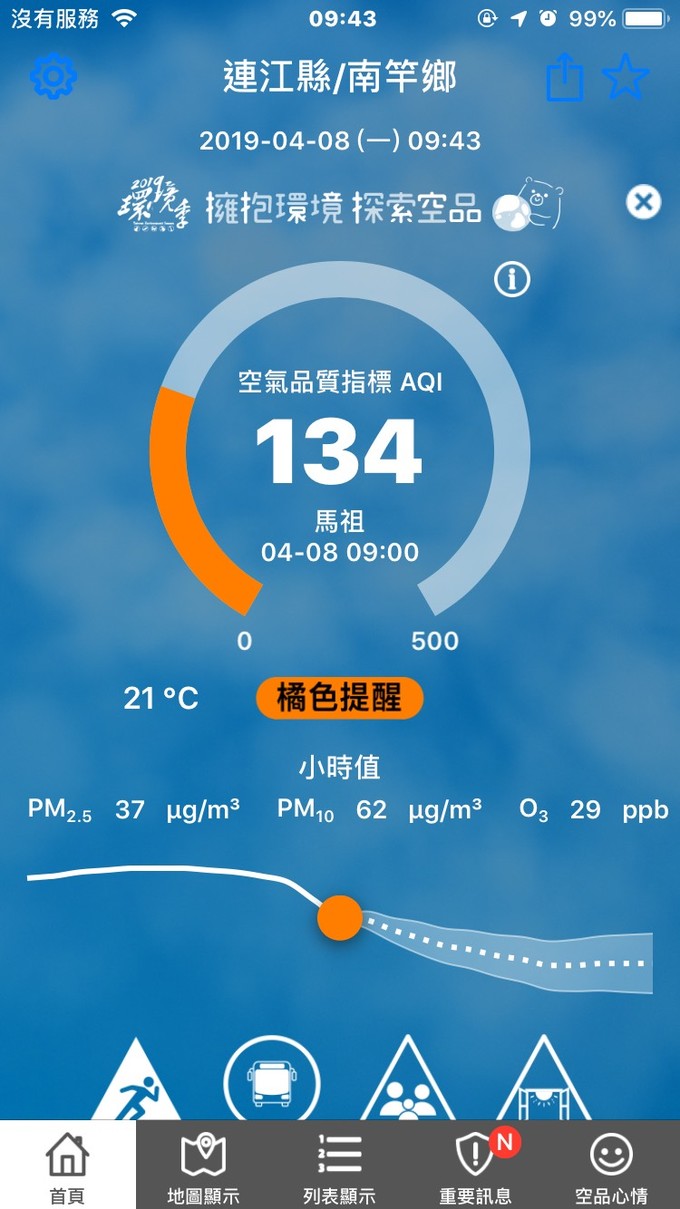Go to the 地圖顯示 tab
The image size is (680, 1209).
[204, 1165]
